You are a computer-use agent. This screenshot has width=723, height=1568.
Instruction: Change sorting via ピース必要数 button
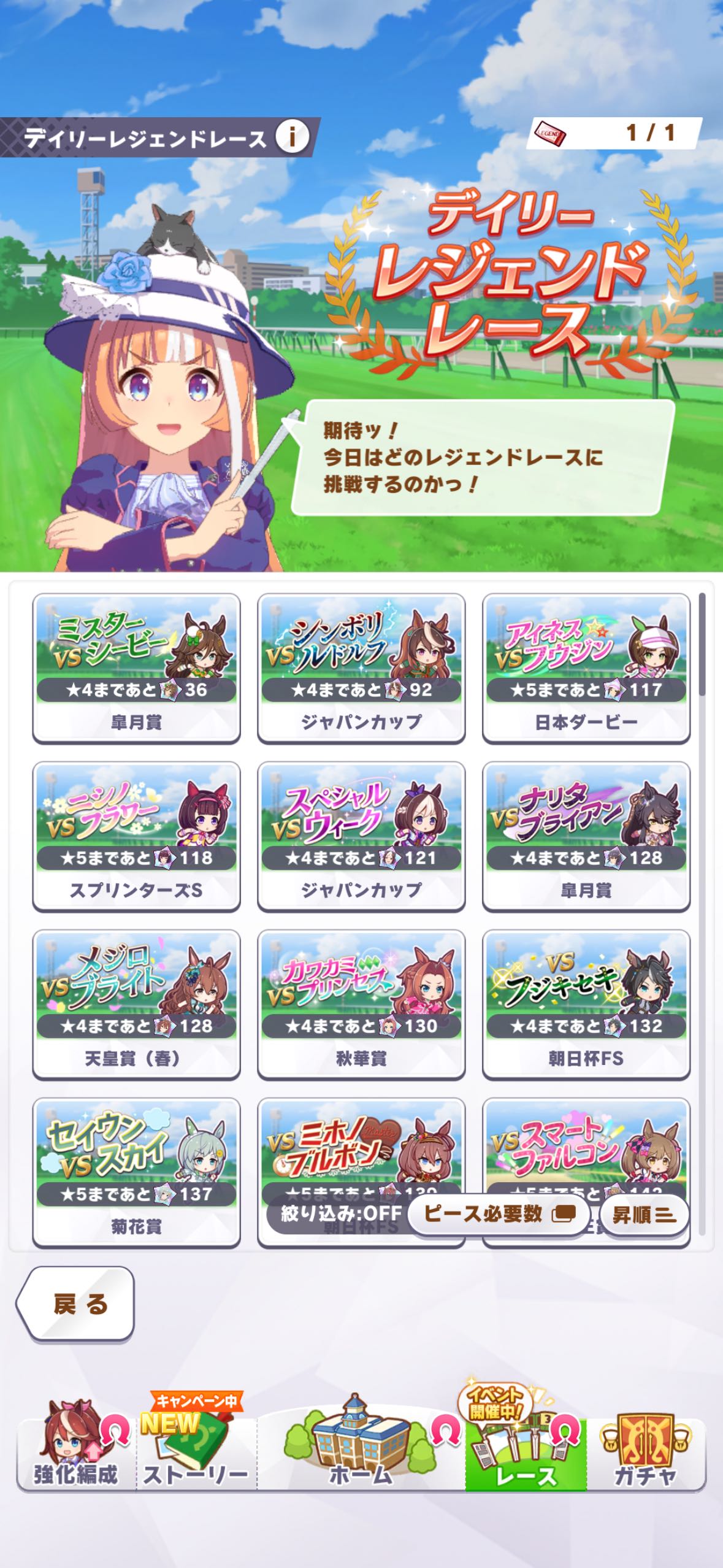point(499,1213)
